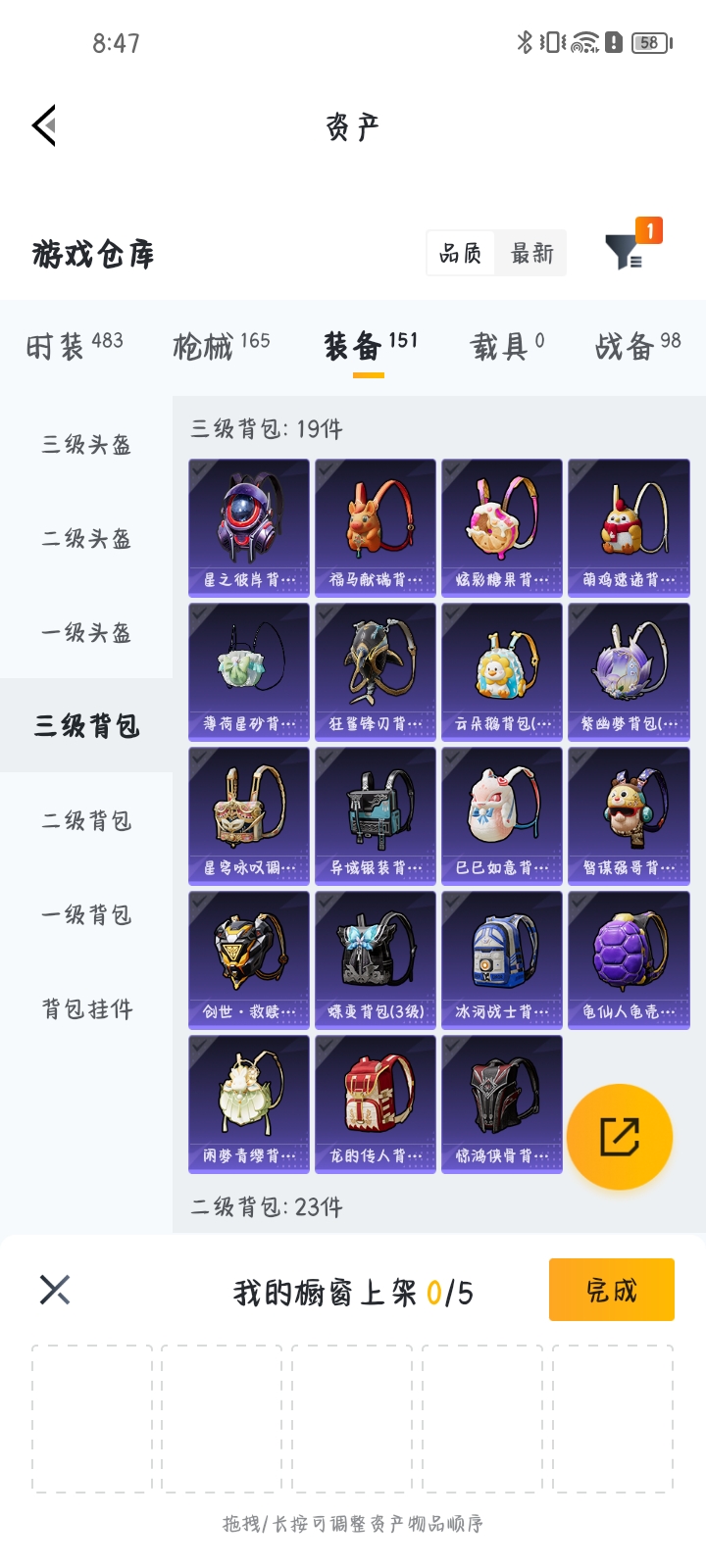Select the 福马献瑞 backpack item
Viewport: 706px width, 1568px height.
[x=376, y=527]
